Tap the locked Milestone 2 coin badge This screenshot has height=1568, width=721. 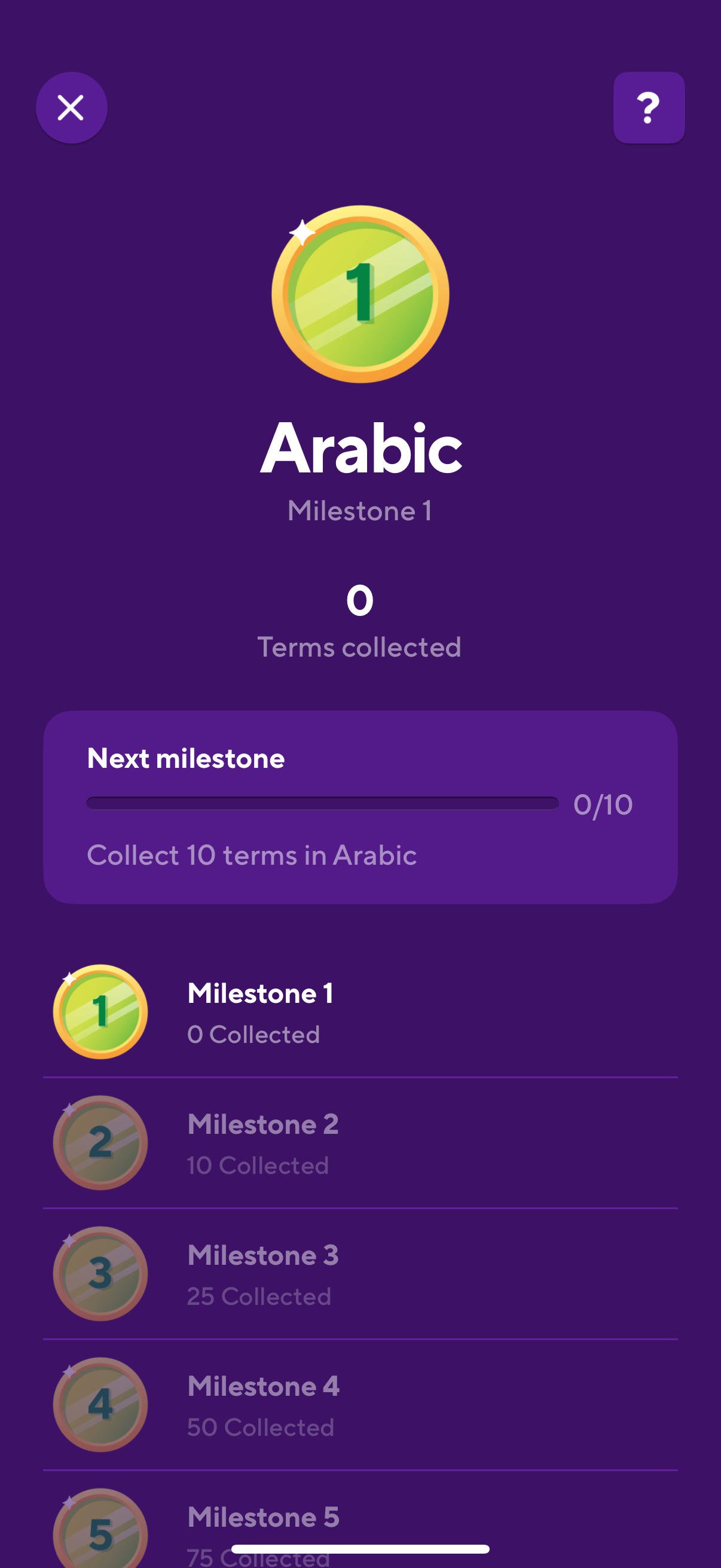pyautogui.click(x=99, y=1142)
